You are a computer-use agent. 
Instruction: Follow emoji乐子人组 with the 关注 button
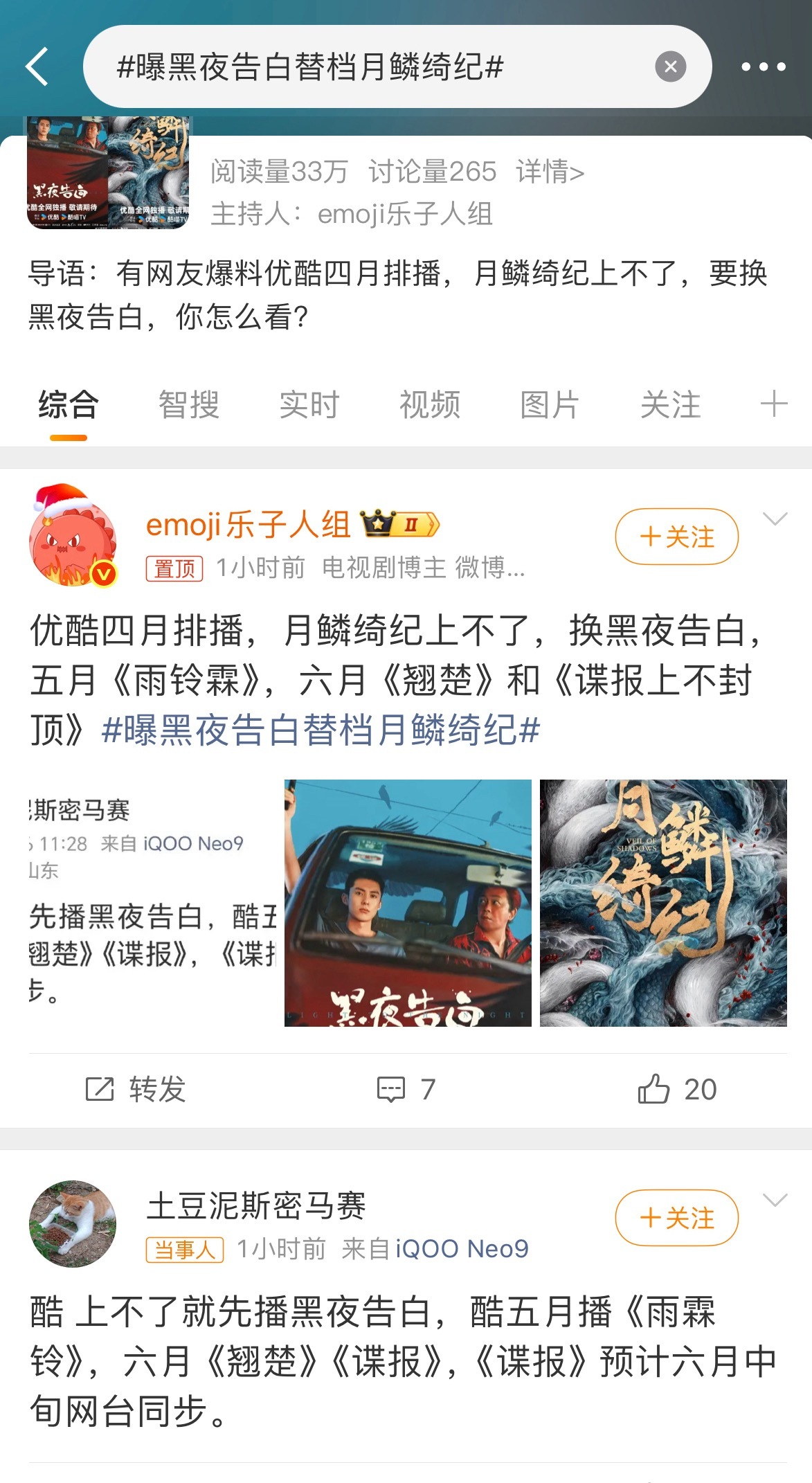coord(676,536)
